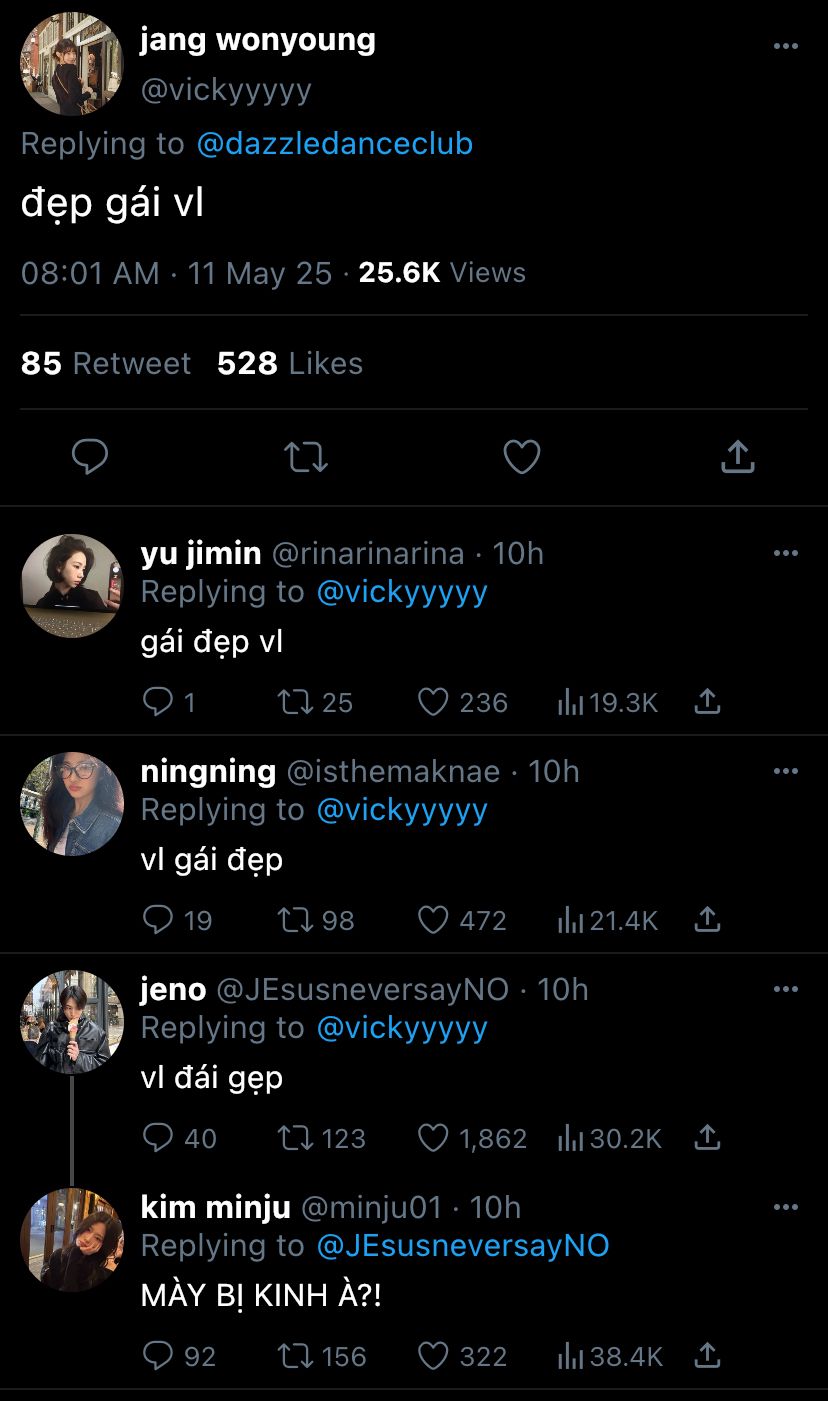View jang wonyoung's profile picture
This screenshot has height=1401, width=828.
pos(71,65)
